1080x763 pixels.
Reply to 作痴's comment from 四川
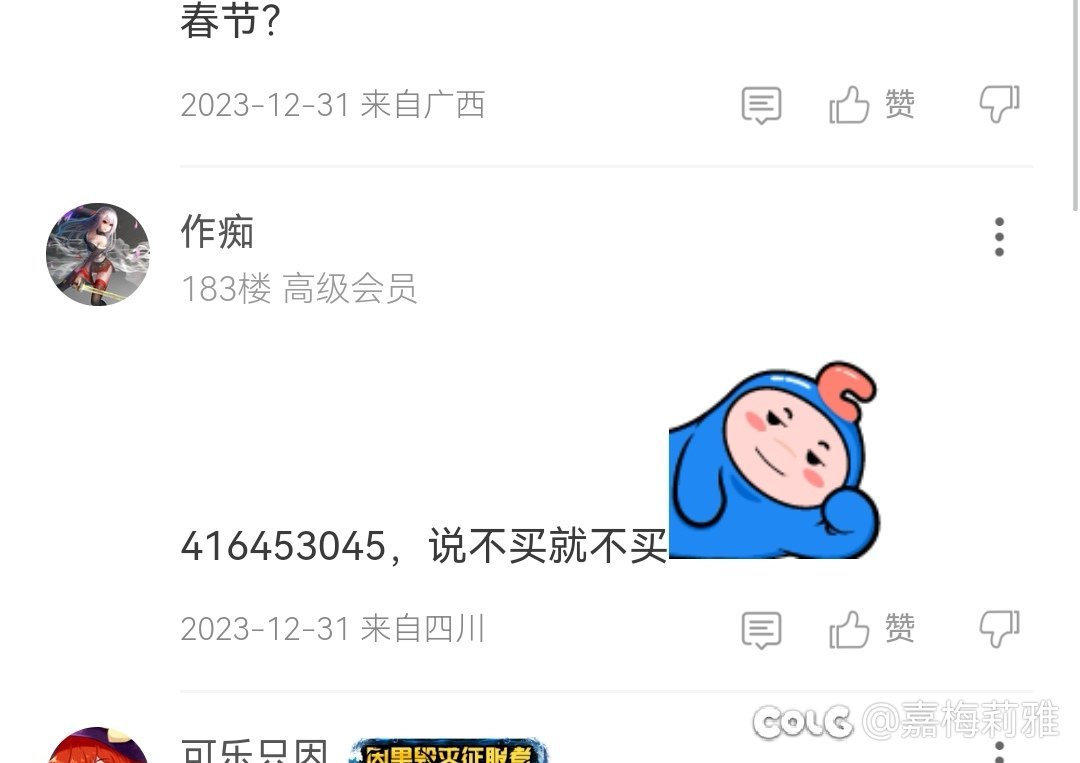coord(761,630)
